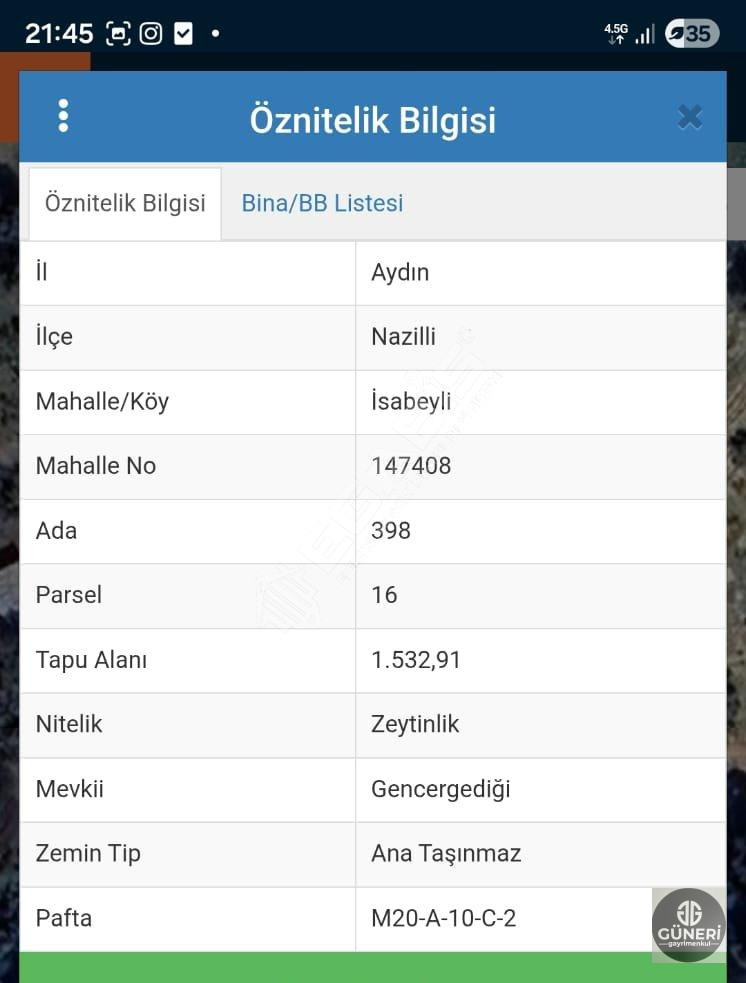Switch to the Bina/BB Listesi tab
The width and height of the screenshot is (746, 983).
(x=321, y=203)
